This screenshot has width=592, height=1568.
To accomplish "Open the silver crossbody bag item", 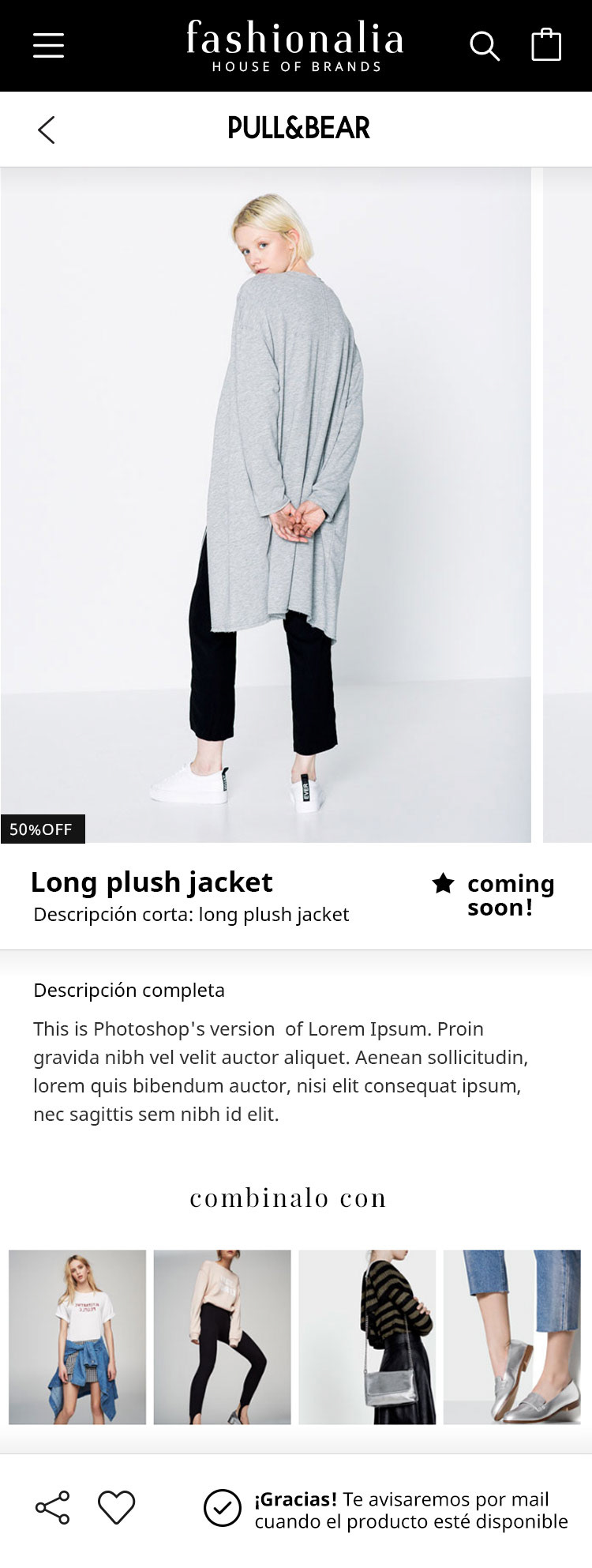I will [x=367, y=1337].
